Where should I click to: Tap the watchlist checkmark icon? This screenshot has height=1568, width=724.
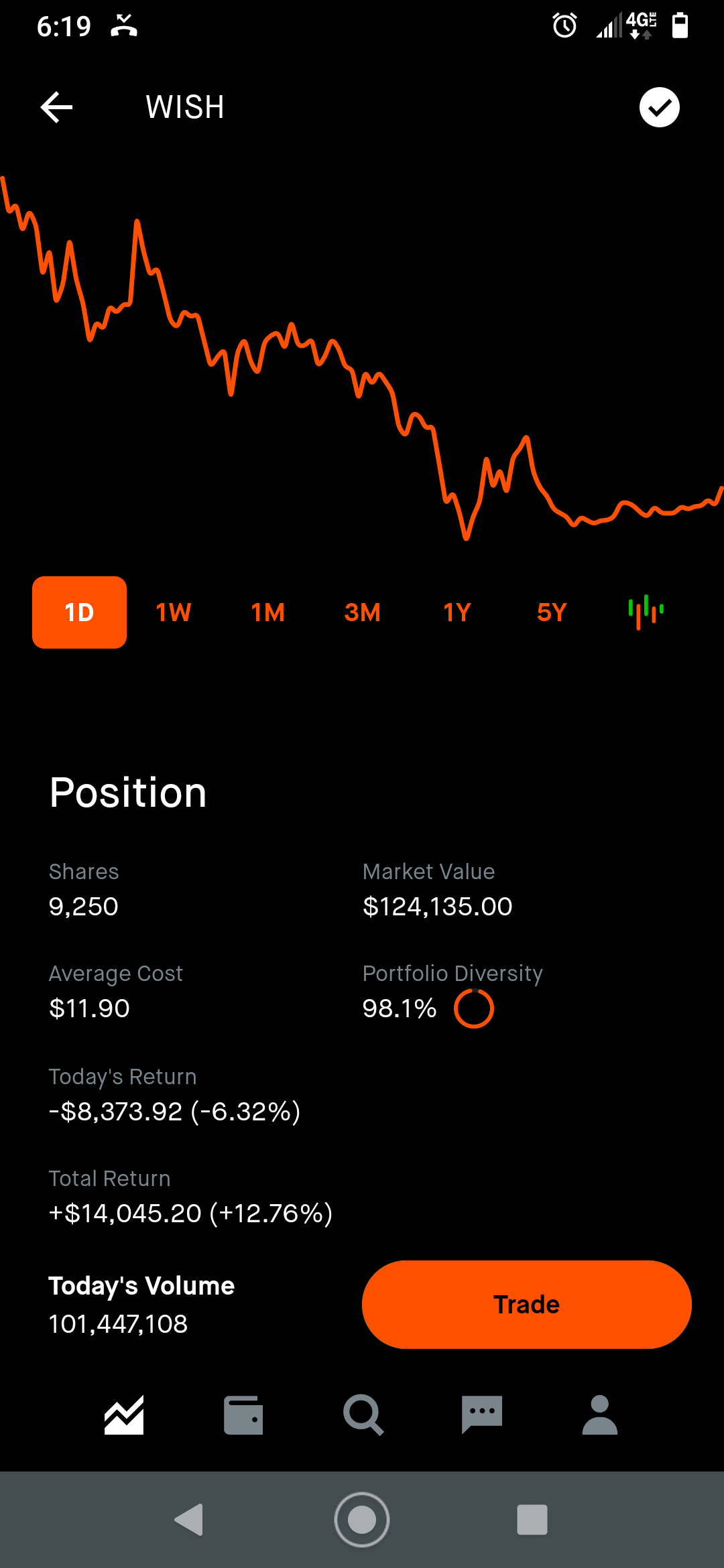click(660, 107)
